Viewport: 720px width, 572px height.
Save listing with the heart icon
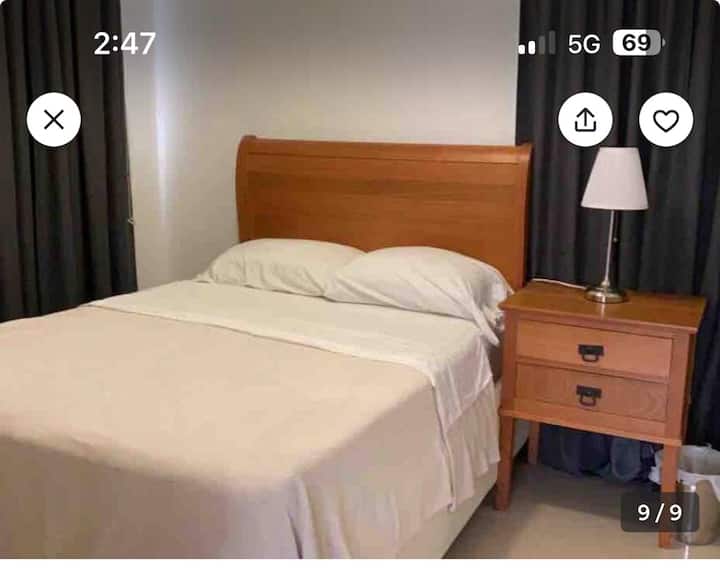click(666, 120)
